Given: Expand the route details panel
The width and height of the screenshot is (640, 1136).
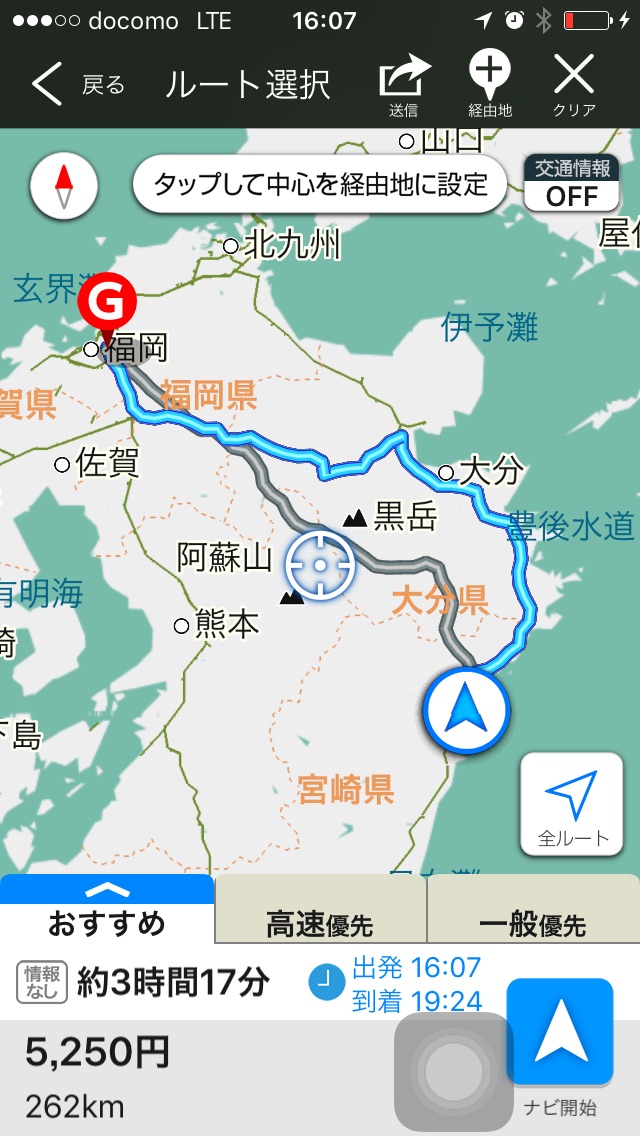Looking at the screenshot, I should (107, 889).
